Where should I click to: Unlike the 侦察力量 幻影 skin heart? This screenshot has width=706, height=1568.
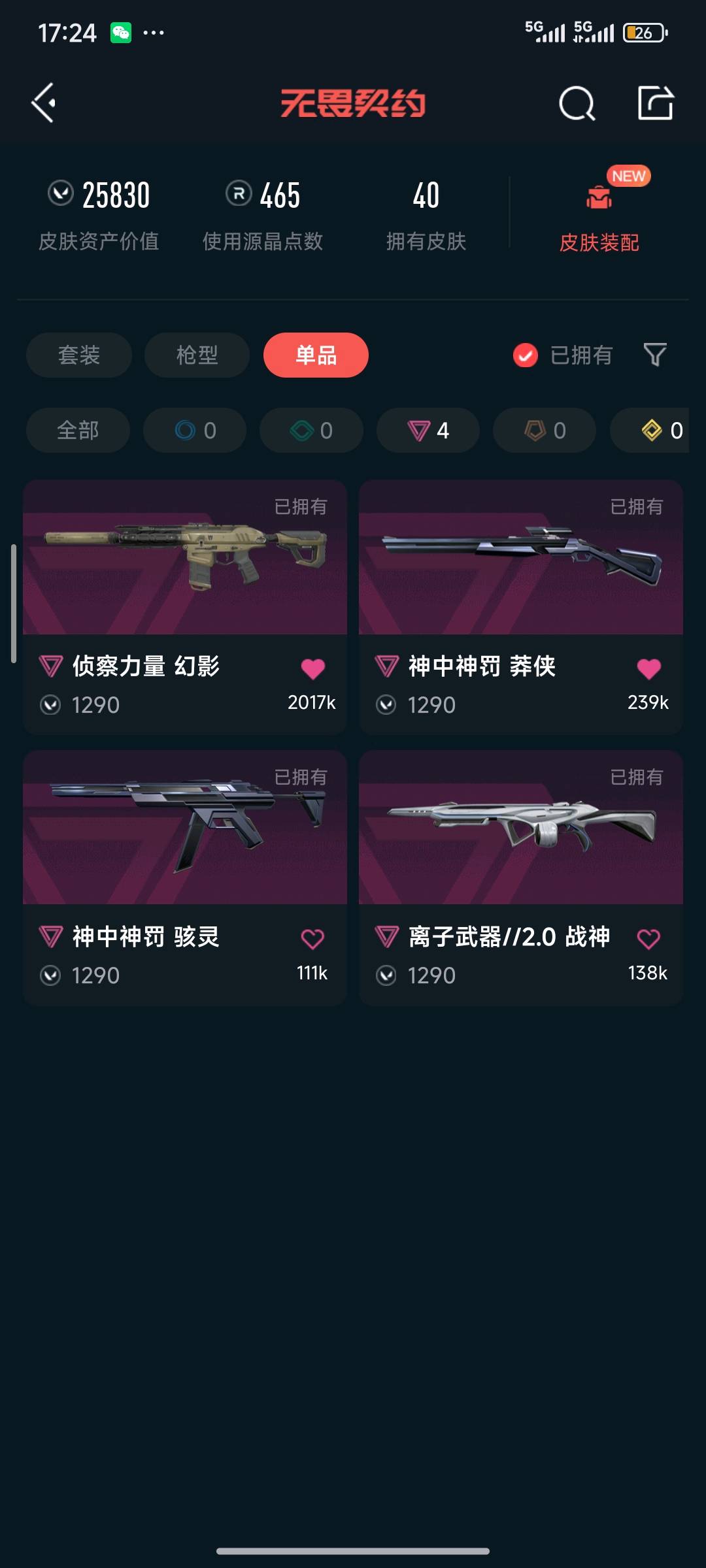click(x=312, y=668)
